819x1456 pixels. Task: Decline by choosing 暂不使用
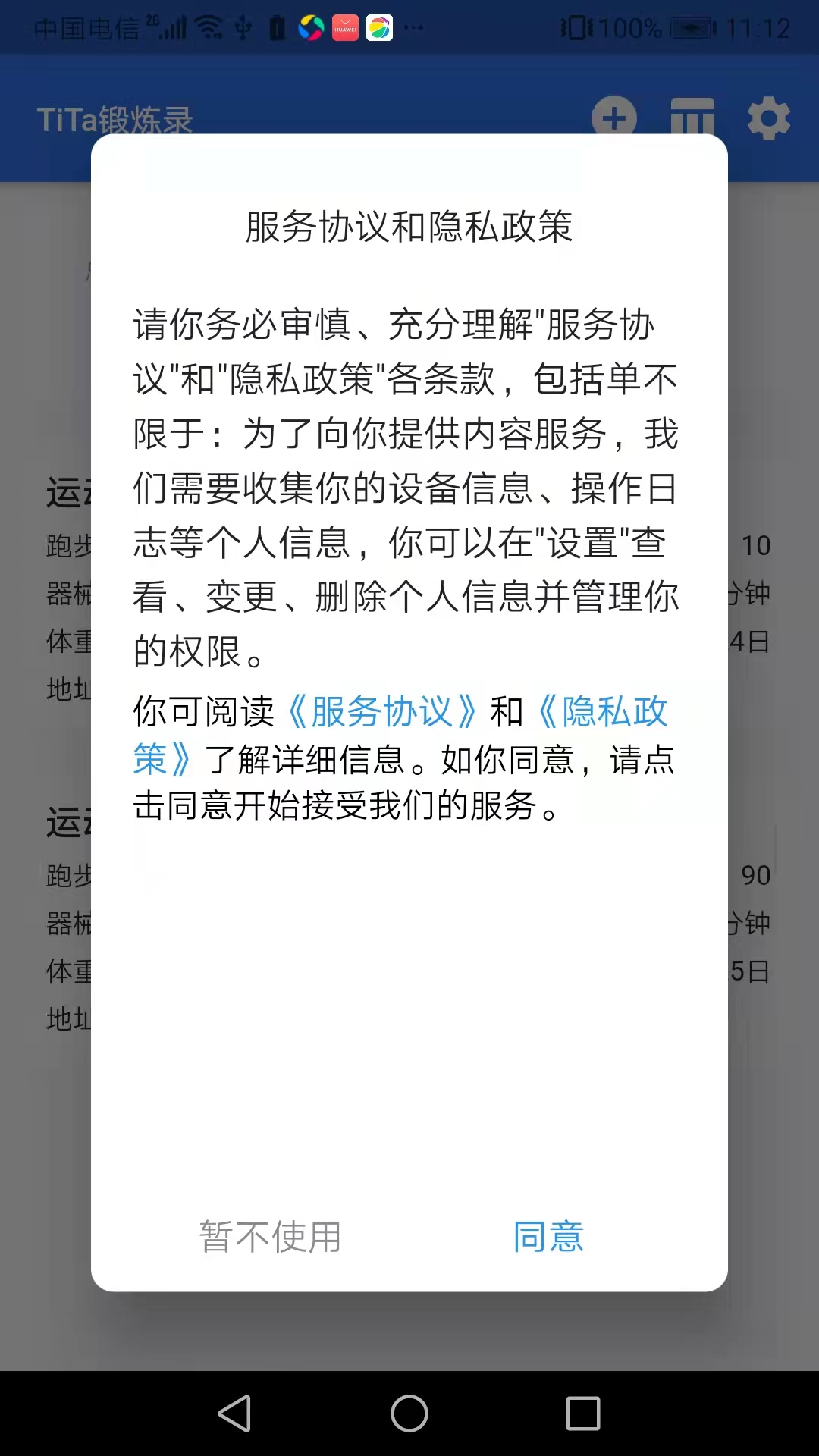coord(270,1237)
